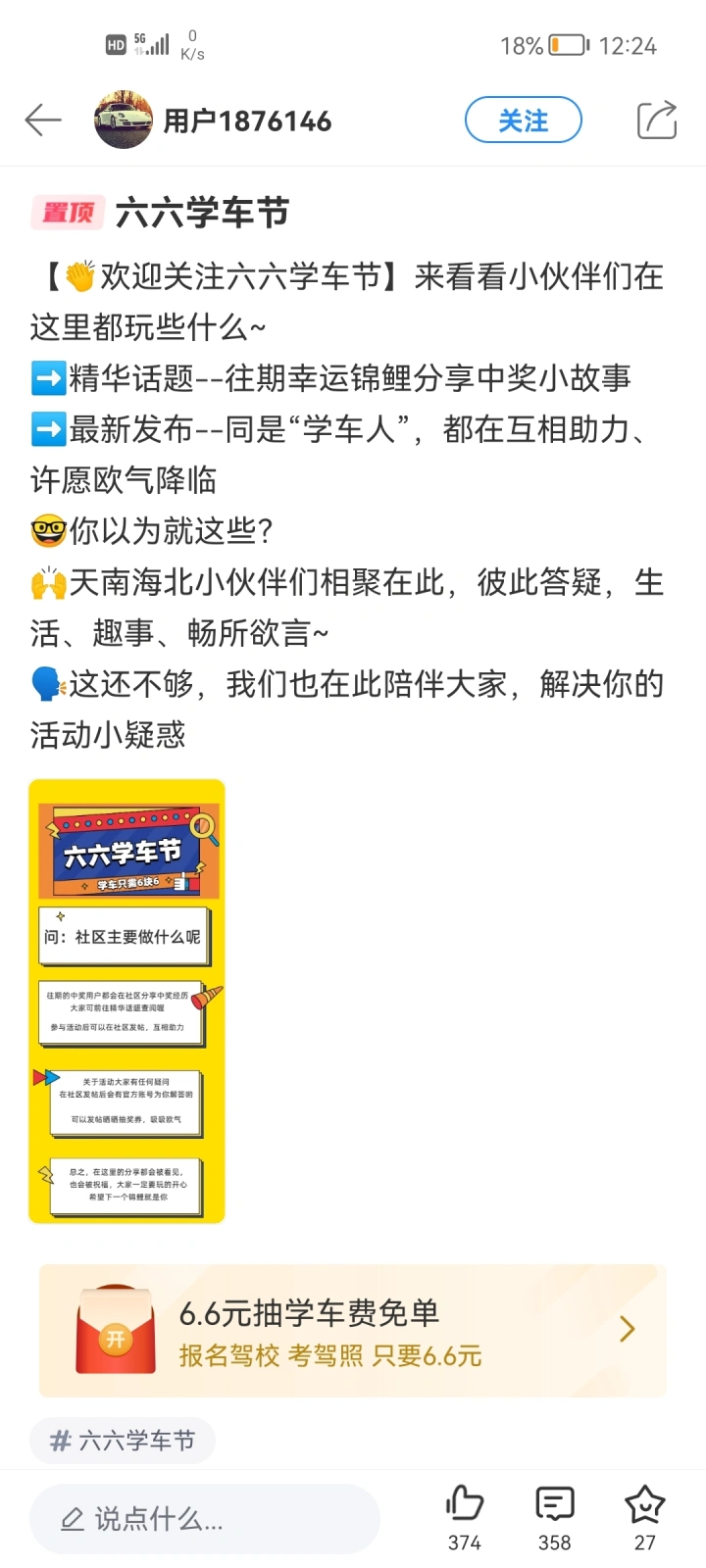Open the 6.6元抽学车费免单 banner
Viewport: 706px width, 1568px height.
353,1331
